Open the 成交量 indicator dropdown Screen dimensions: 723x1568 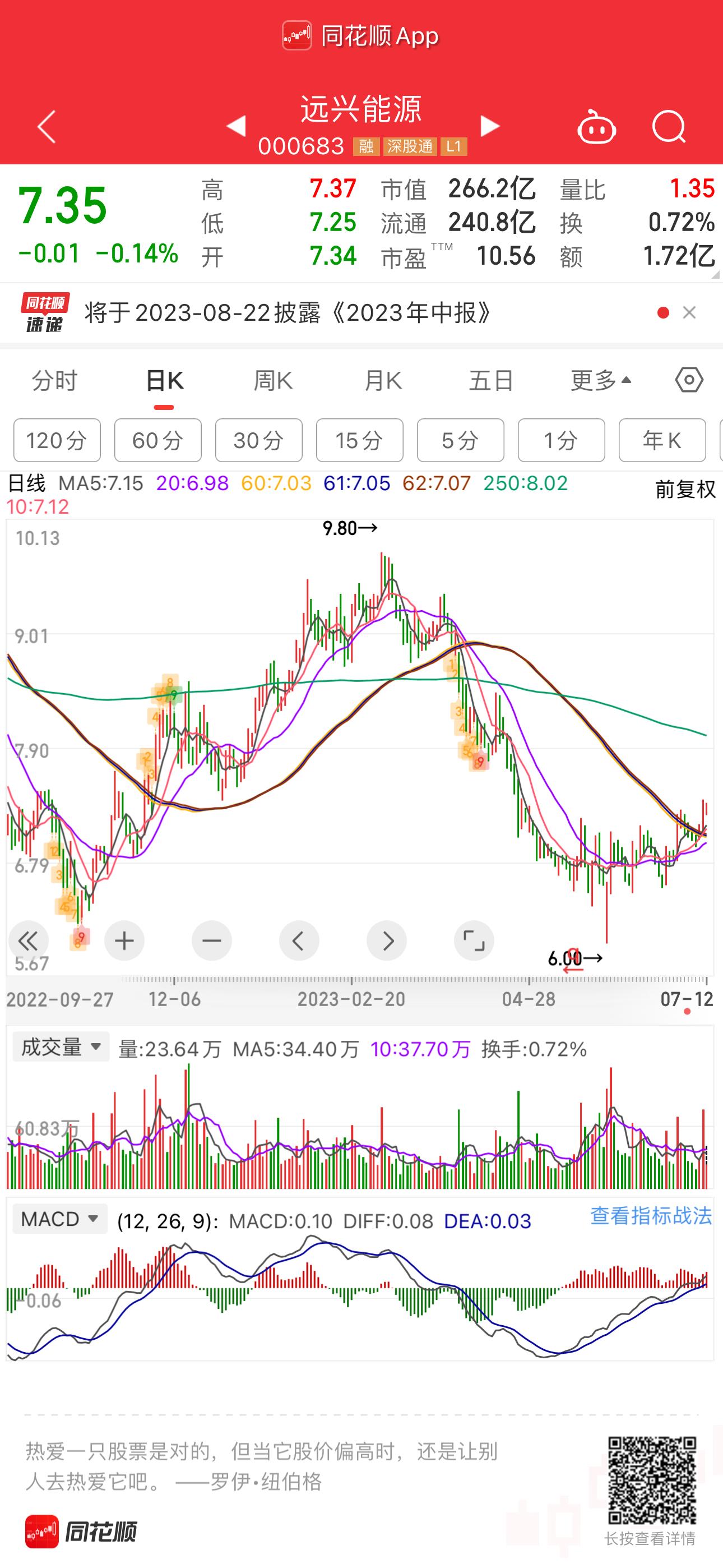[x=61, y=1047]
